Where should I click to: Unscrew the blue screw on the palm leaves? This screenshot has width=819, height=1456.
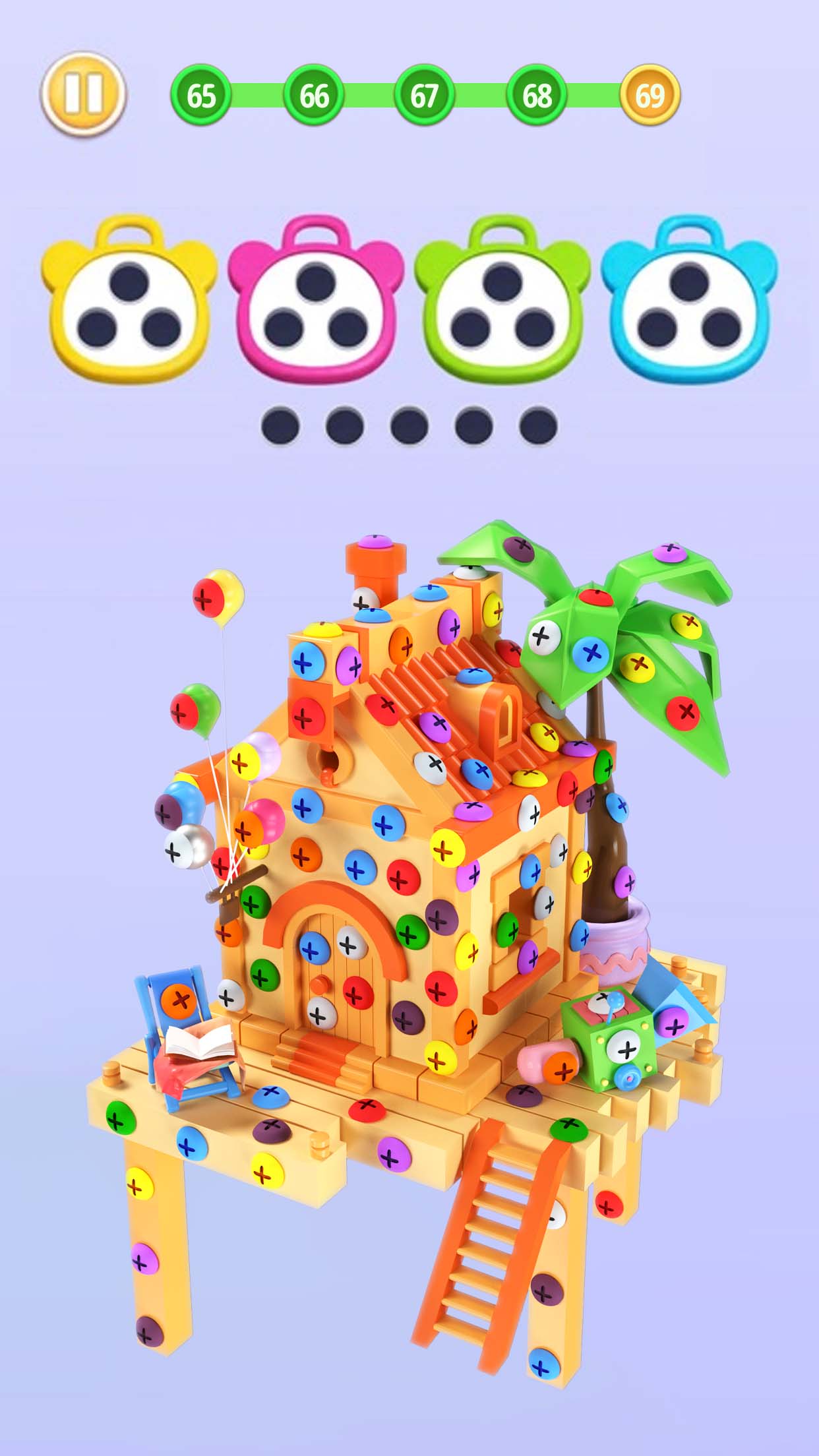click(591, 653)
